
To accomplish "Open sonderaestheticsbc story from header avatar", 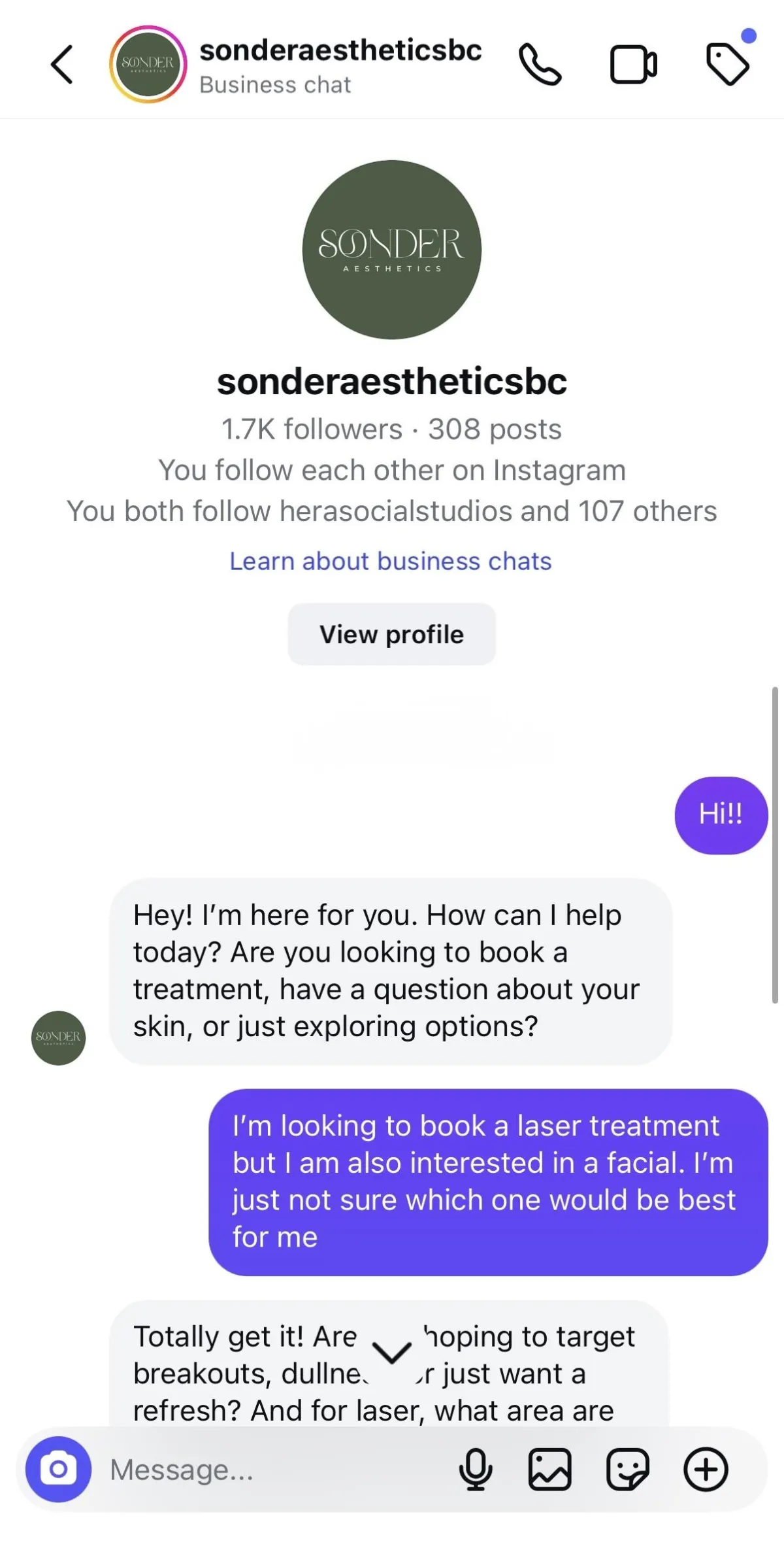I will tap(148, 65).
